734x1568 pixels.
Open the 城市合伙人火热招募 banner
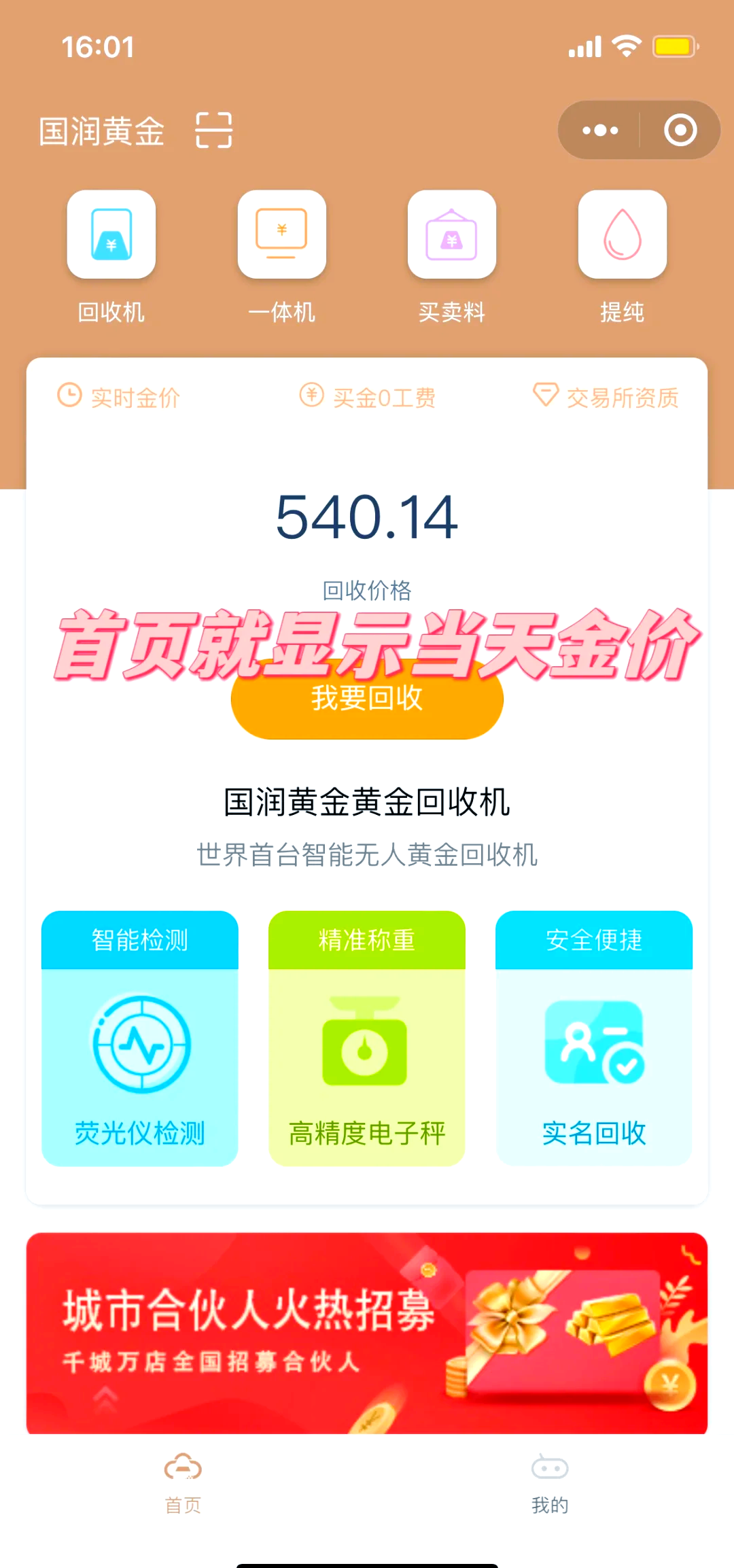coord(367,1332)
